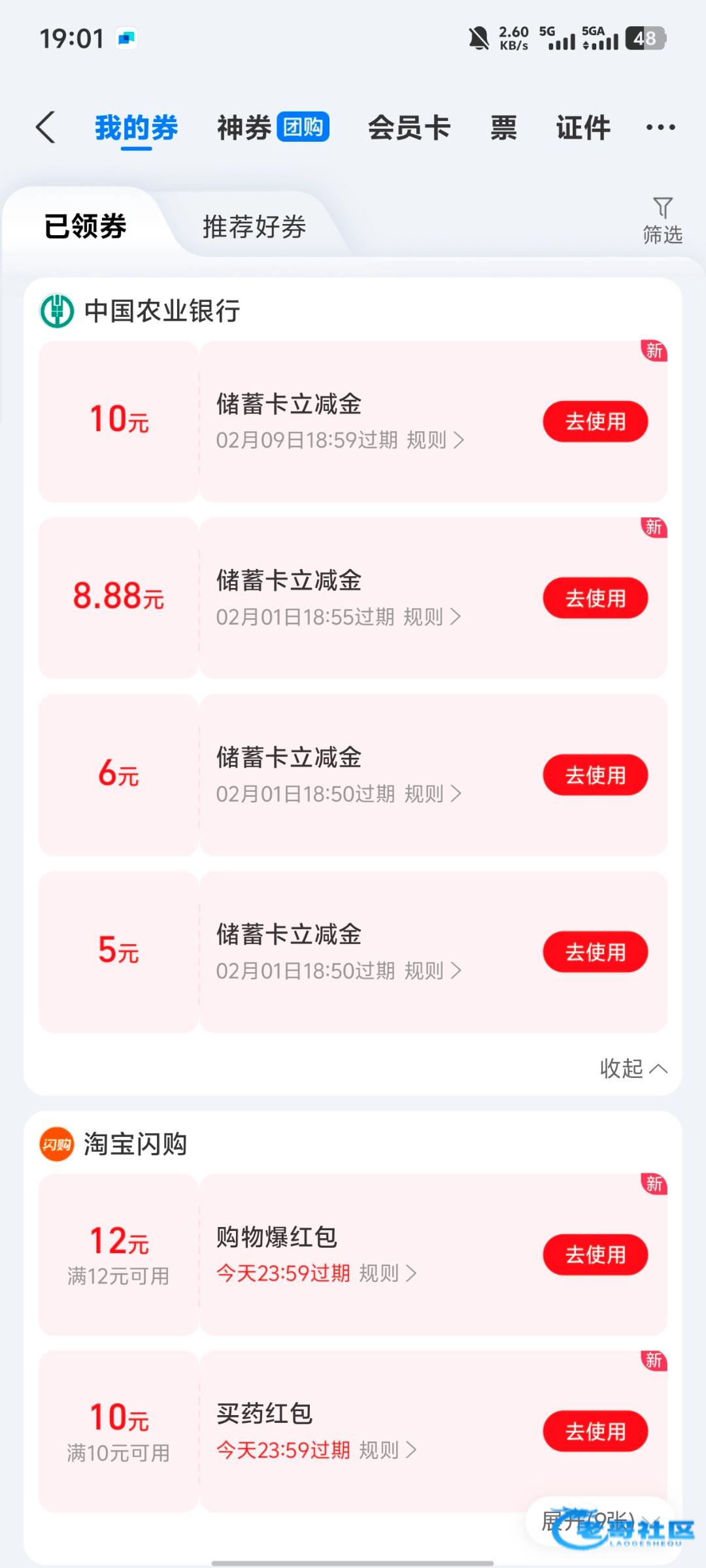Viewport: 706px width, 1568px height.
Task: Open 规则 for the 8.88元 coupon
Action: 432,617
